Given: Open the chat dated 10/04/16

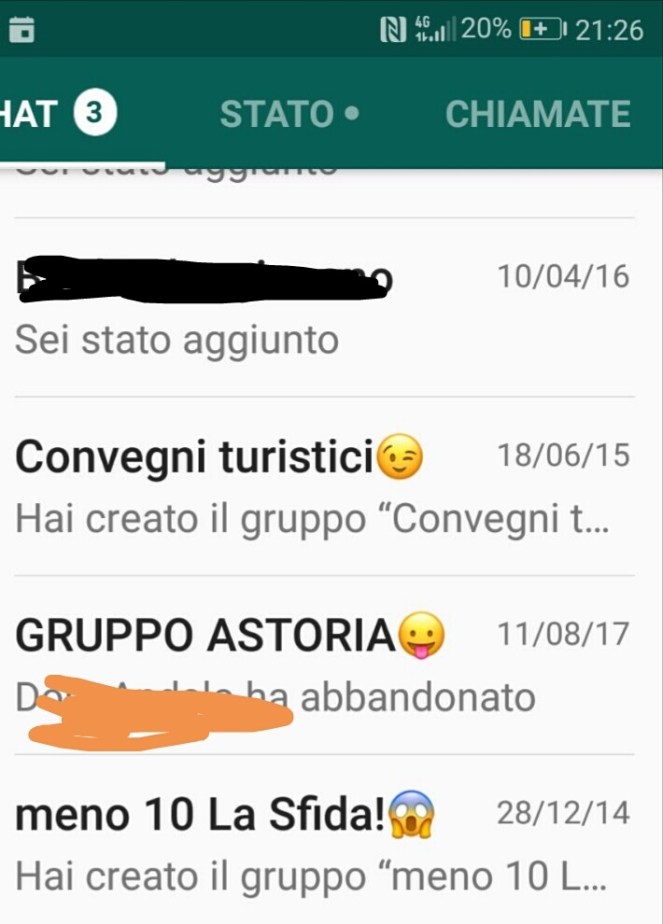Looking at the screenshot, I should coord(320,308).
